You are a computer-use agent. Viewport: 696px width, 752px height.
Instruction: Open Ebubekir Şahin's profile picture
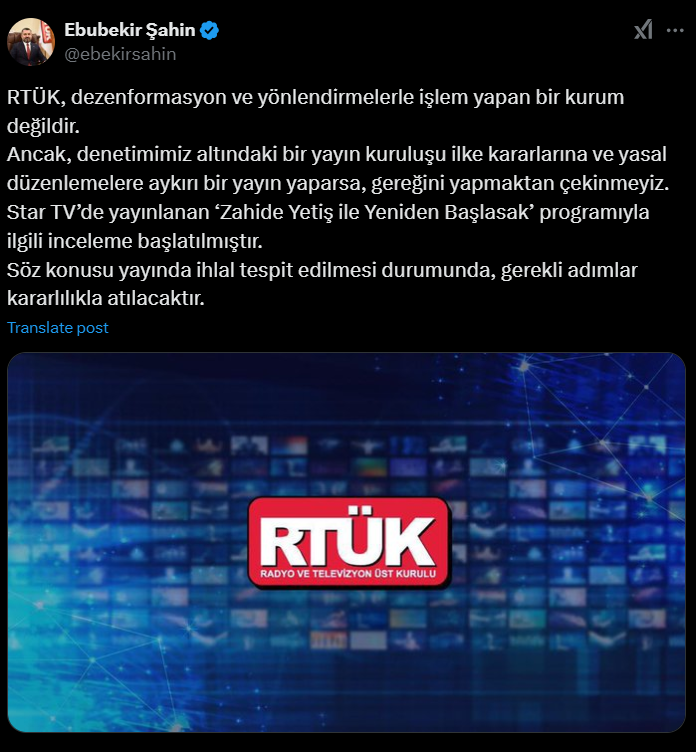[31, 42]
